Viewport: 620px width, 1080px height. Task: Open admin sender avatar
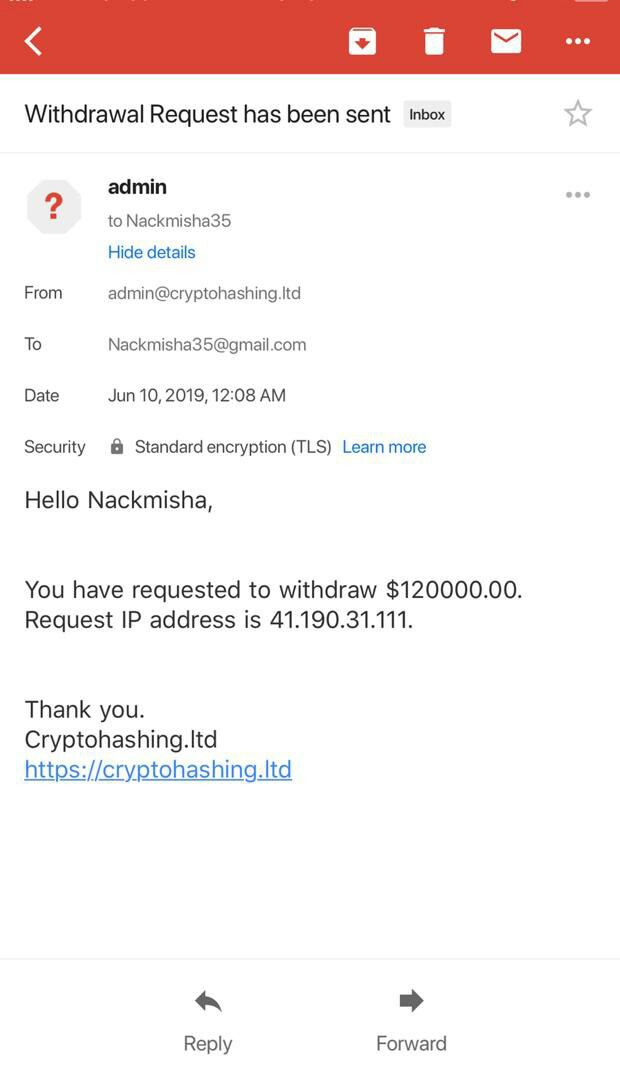(54, 207)
